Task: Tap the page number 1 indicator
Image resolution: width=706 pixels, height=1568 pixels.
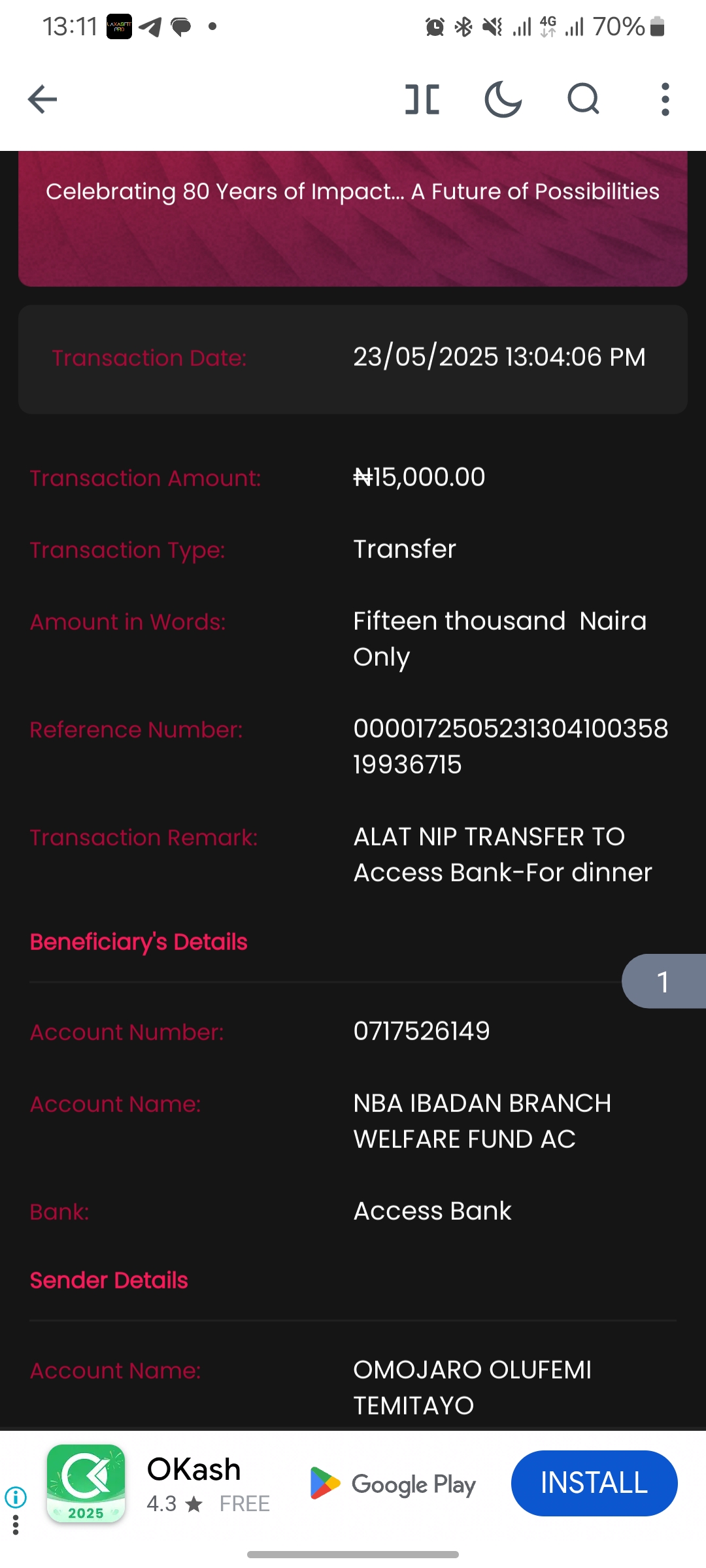Action: click(x=664, y=981)
